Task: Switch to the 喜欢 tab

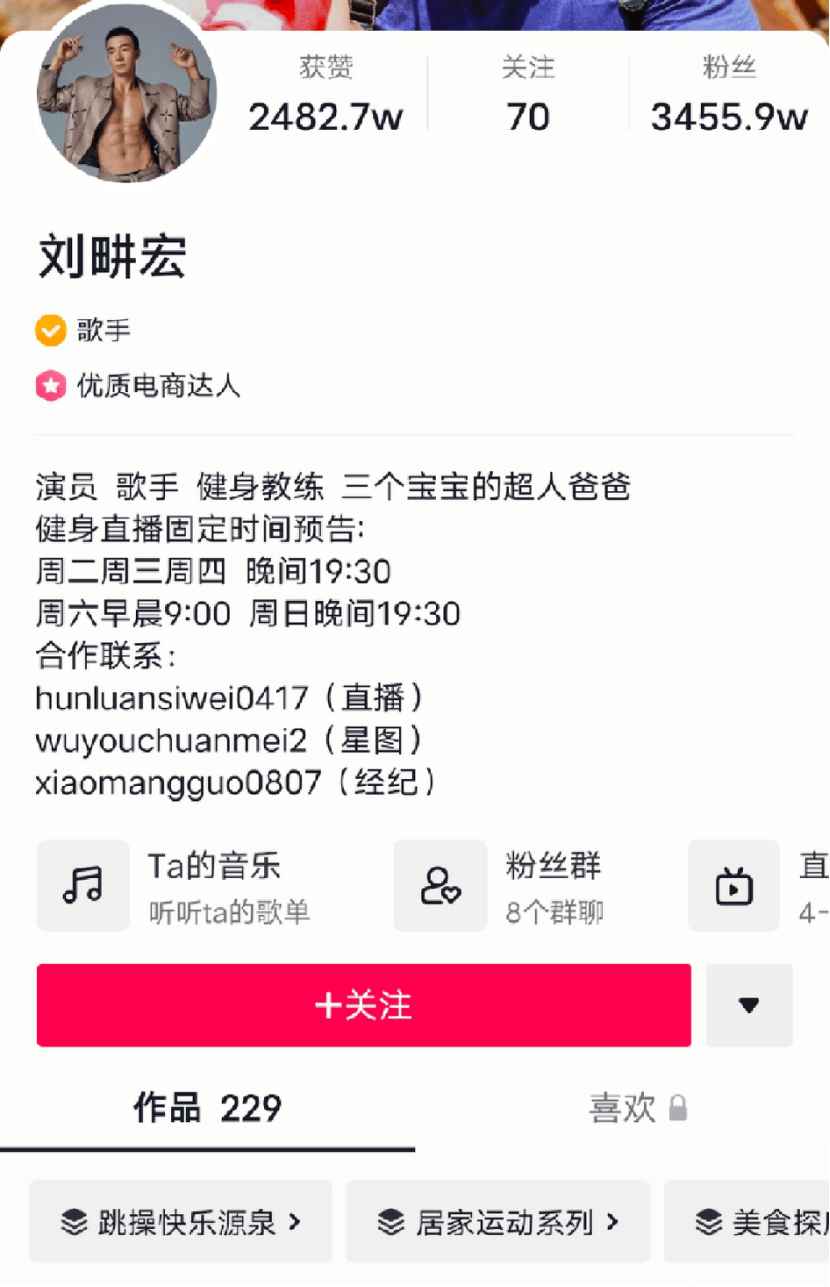Action: (636, 1108)
